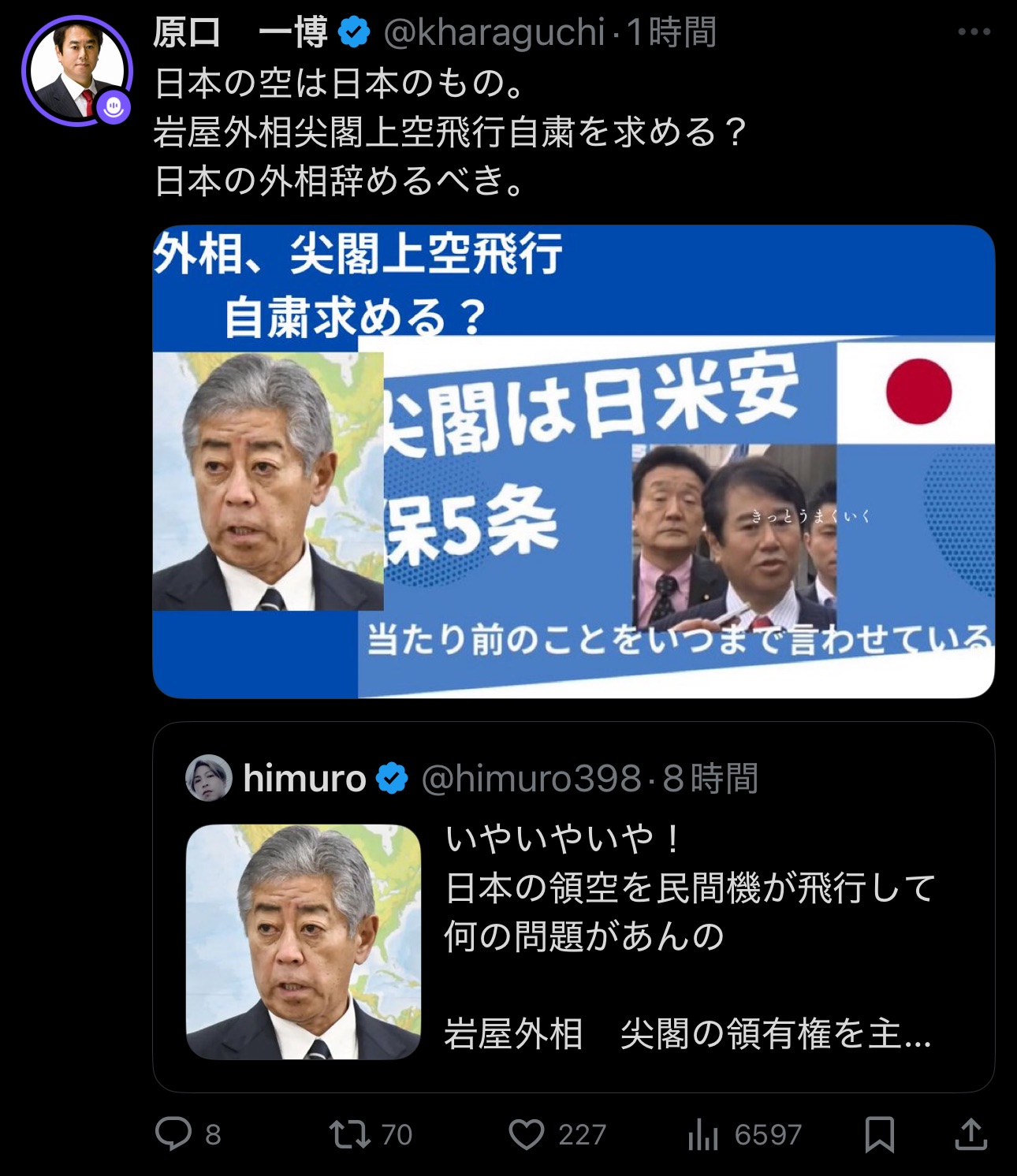Image resolution: width=1017 pixels, height=1176 pixels.
Task: Open the 外相、尖閣上空飛行 image
Action: coord(573,462)
